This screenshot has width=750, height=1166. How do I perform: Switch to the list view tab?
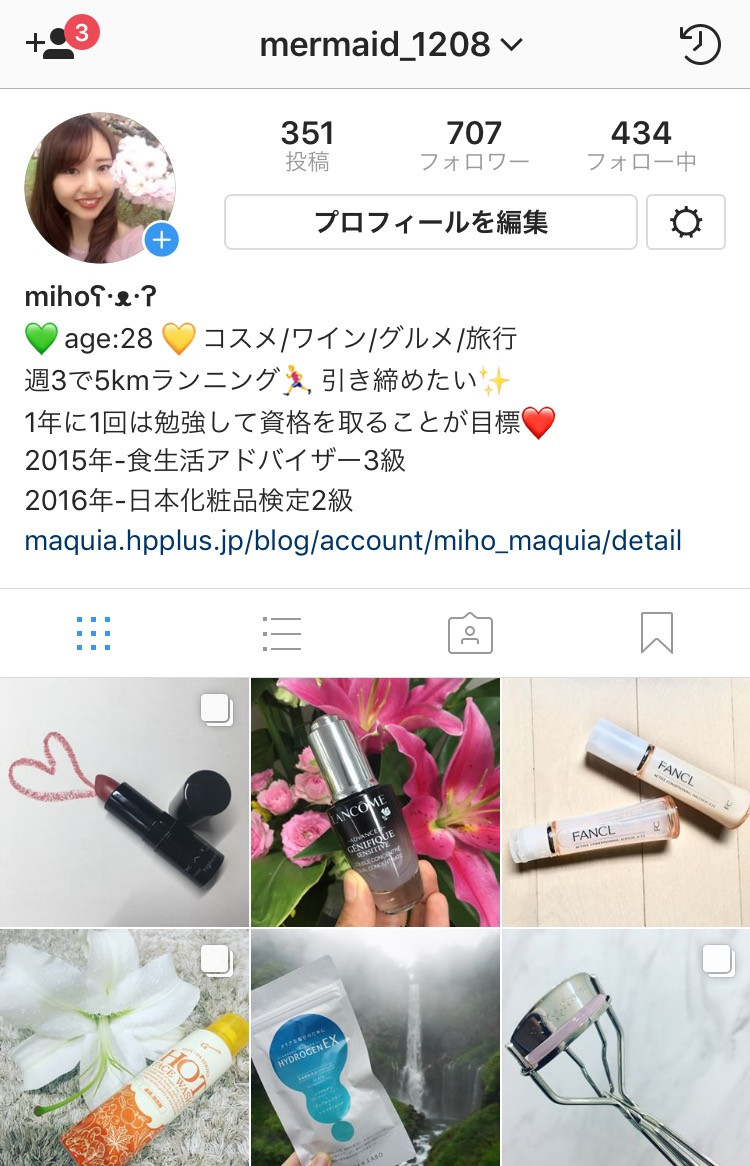(x=281, y=633)
